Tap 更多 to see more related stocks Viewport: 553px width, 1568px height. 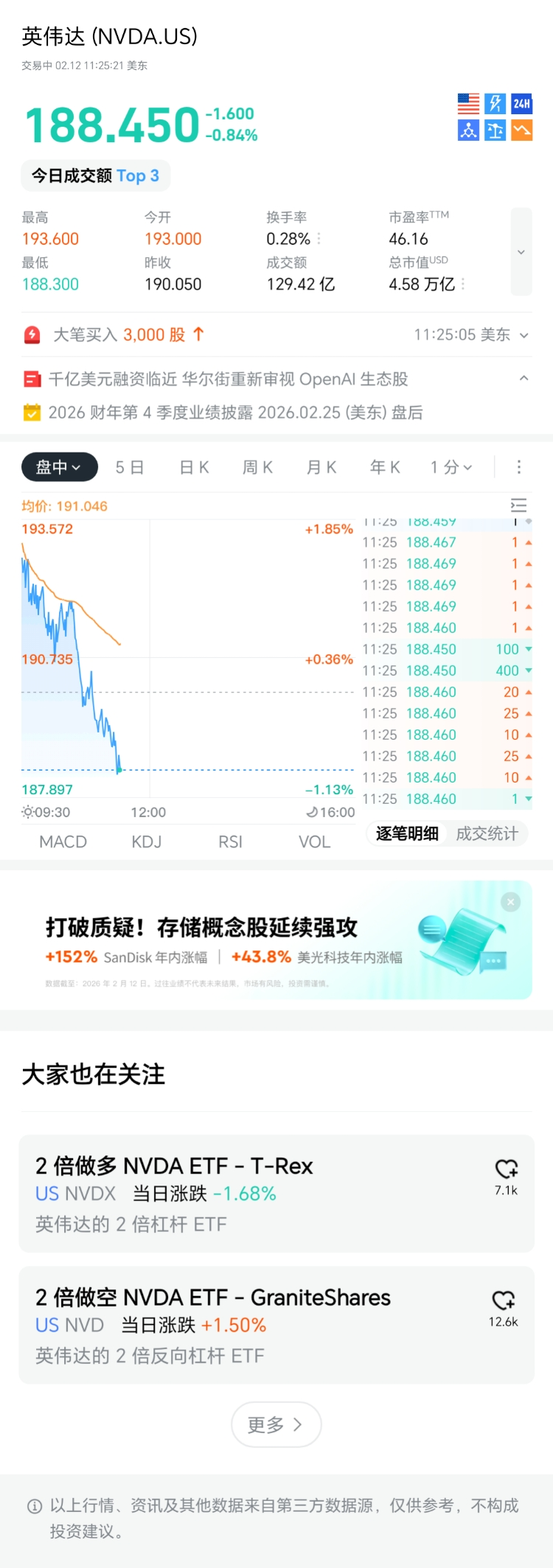pyautogui.click(x=276, y=1424)
